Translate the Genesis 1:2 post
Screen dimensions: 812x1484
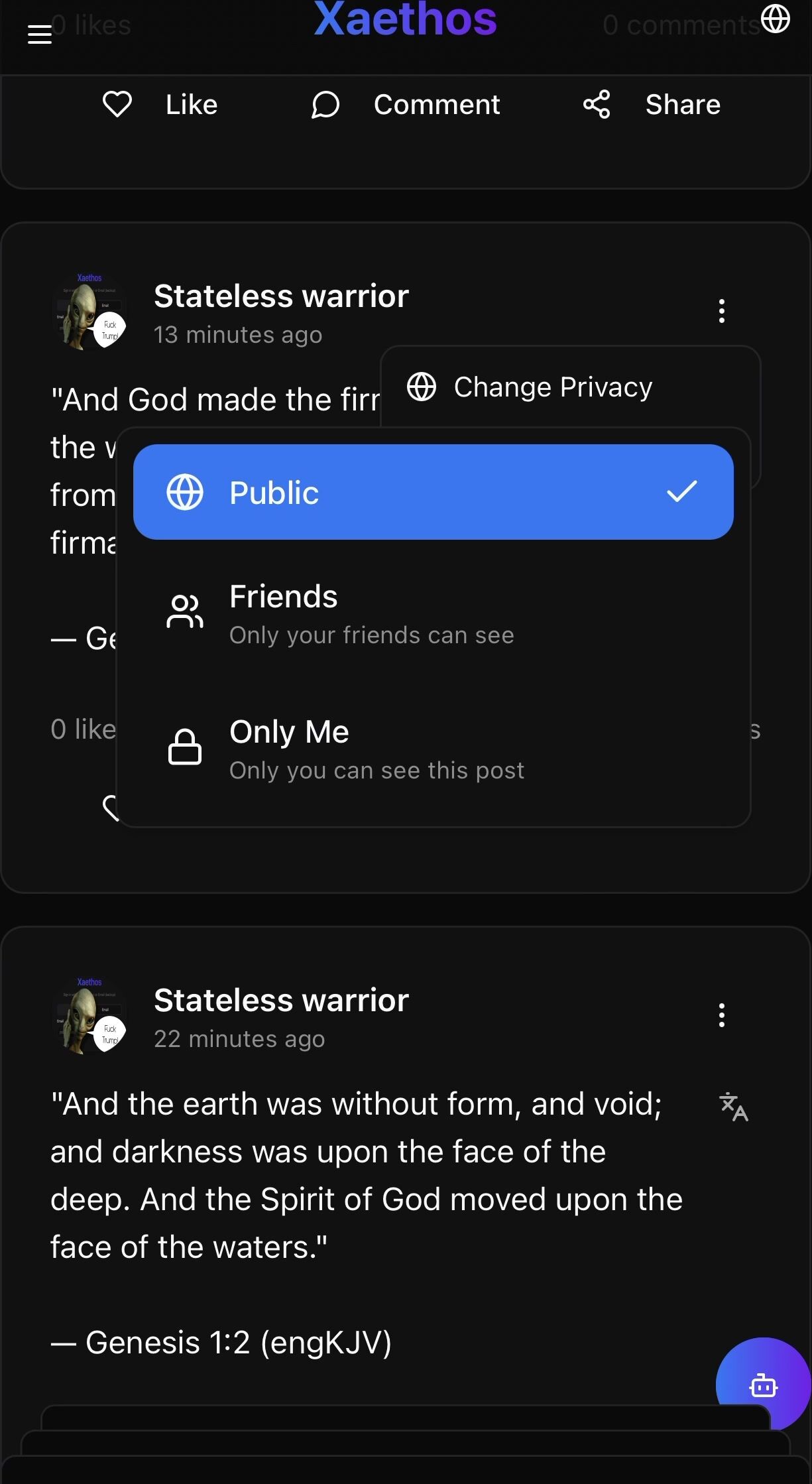(x=733, y=1107)
